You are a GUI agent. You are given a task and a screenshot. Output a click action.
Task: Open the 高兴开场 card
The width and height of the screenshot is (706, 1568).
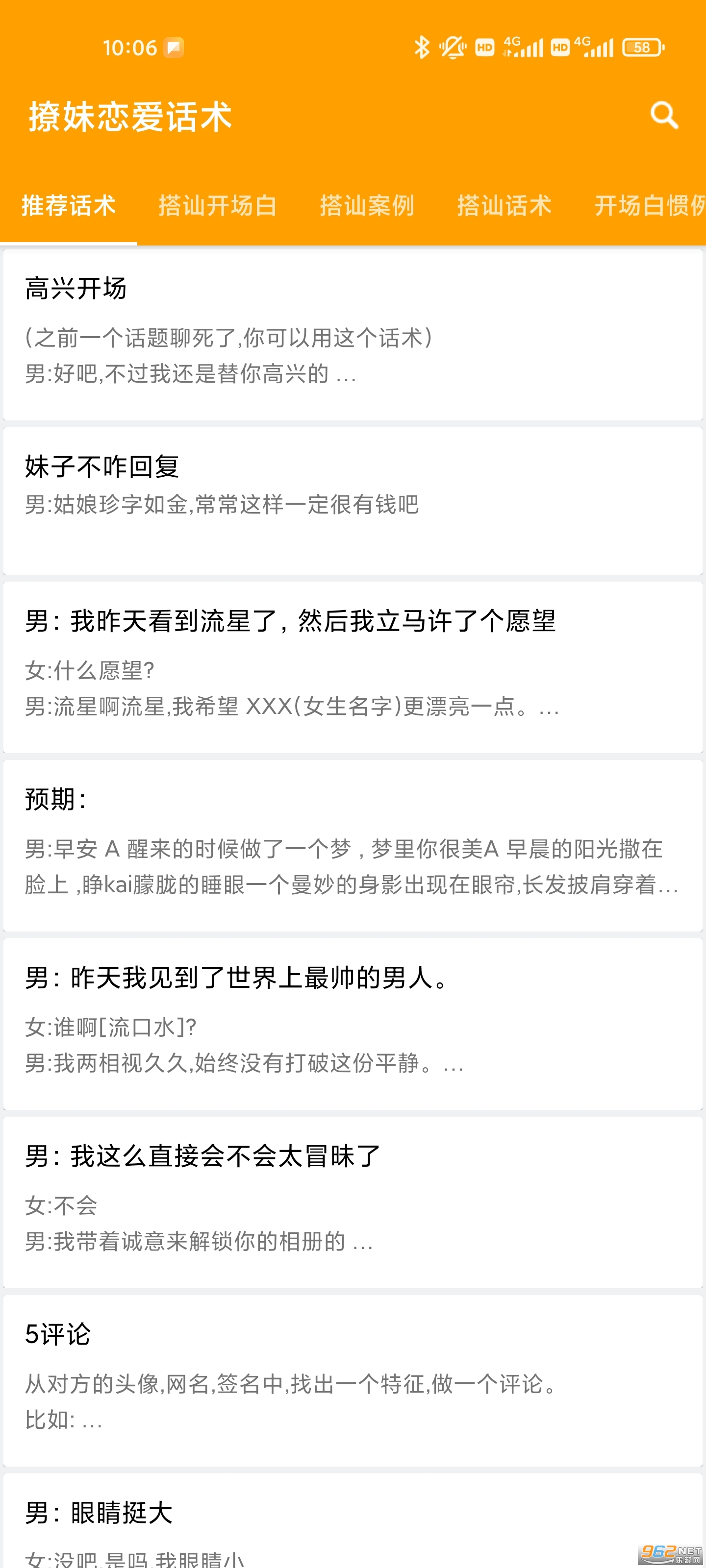tap(353, 335)
